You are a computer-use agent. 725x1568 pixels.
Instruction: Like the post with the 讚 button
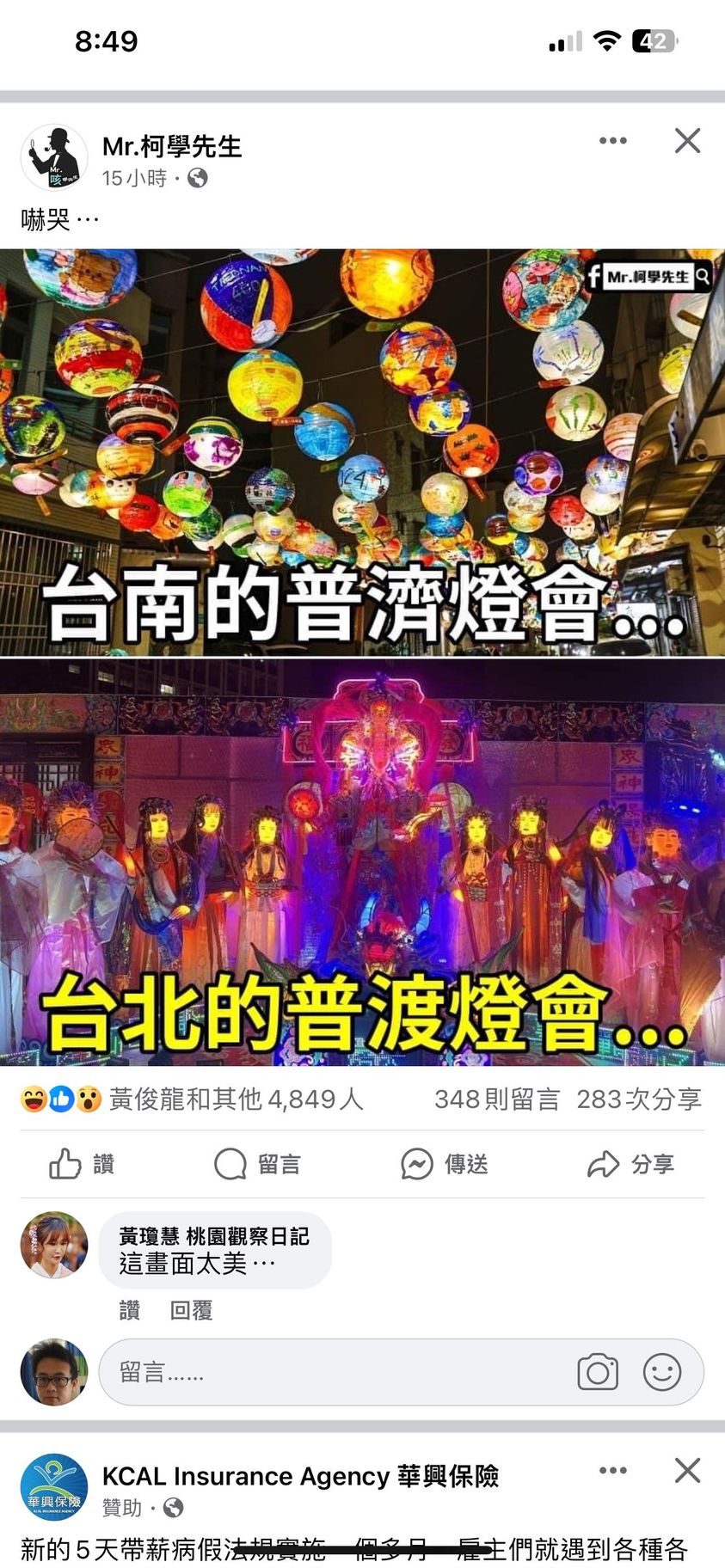83,1164
